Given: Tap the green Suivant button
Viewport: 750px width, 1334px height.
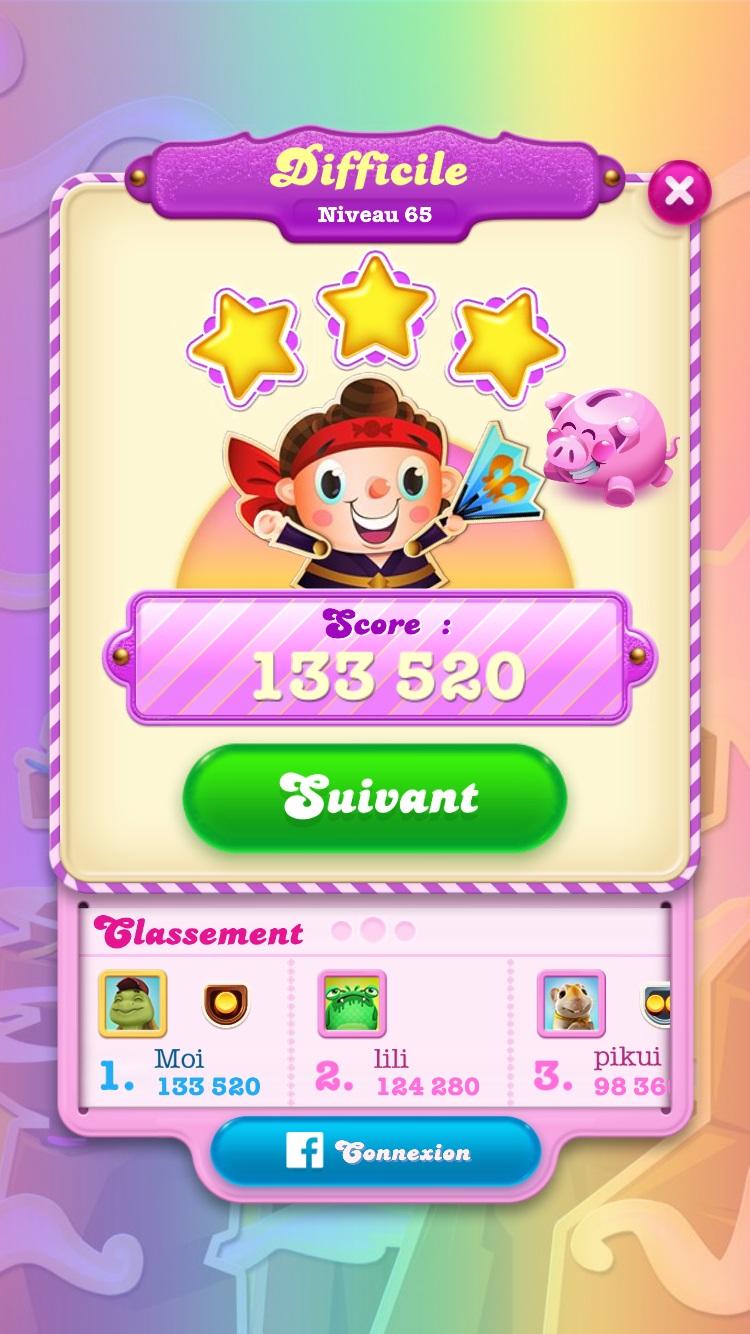Looking at the screenshot, I should pos(375,798).
